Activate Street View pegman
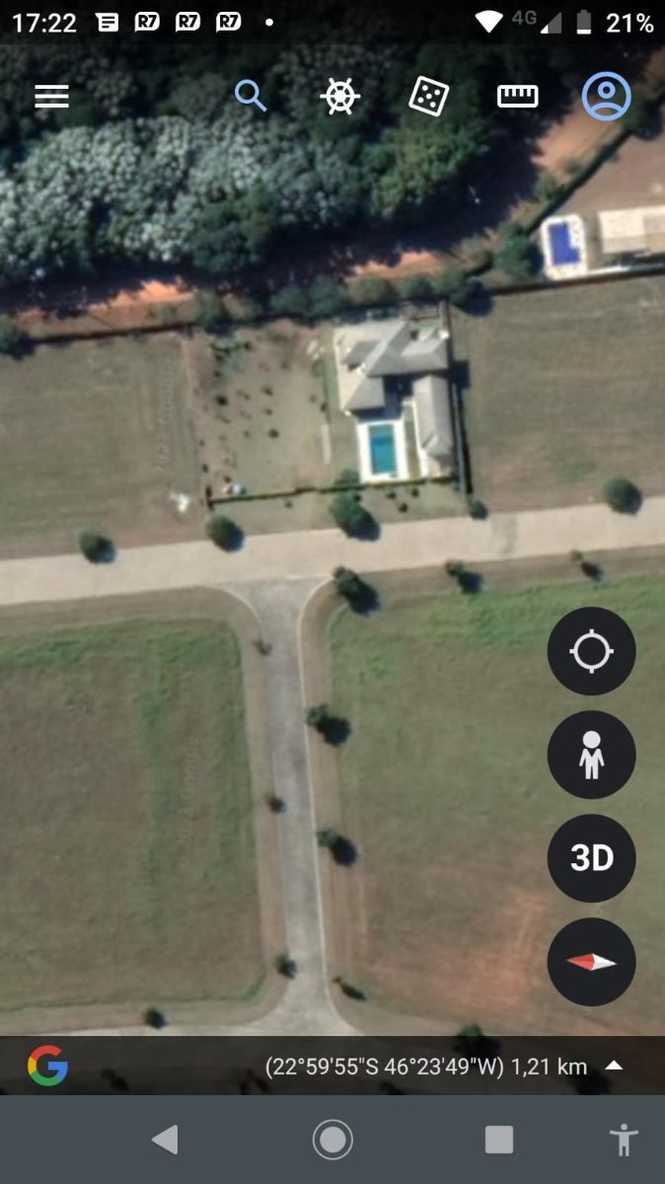This screenshot has height=1184, width=665. (x=591, y=754)
